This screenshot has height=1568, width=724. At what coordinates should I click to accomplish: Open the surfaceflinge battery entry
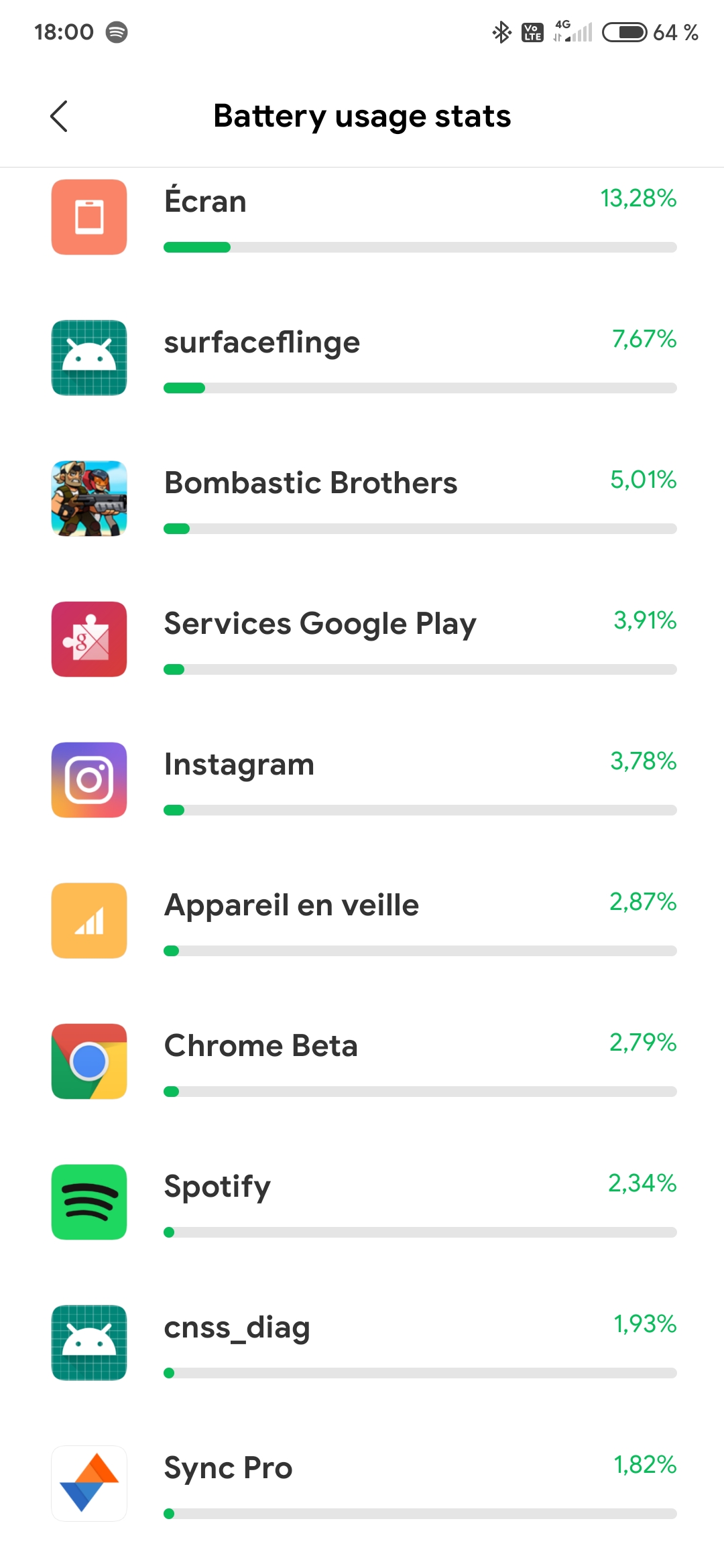coord(362,358)
